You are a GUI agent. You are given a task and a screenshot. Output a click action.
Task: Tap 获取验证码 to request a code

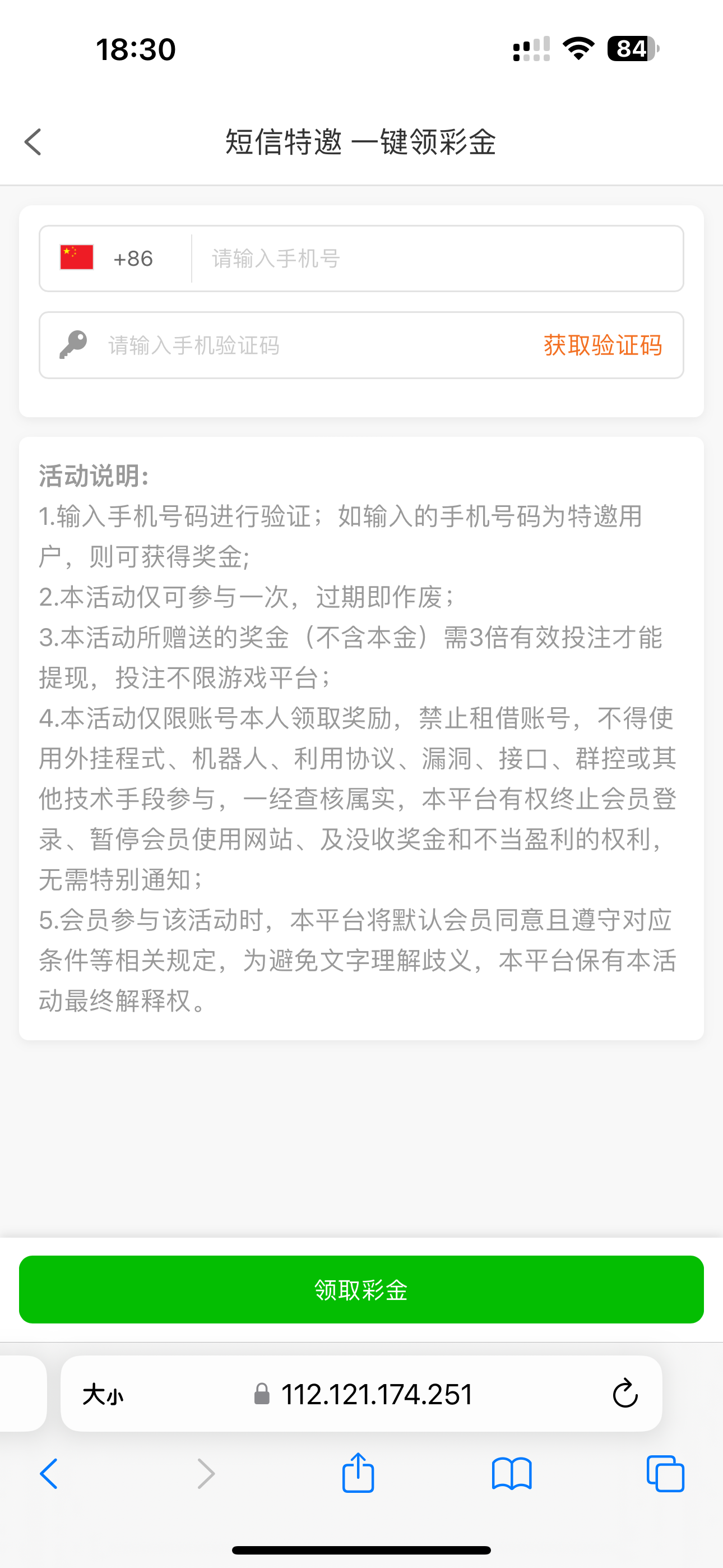(602, 345)
